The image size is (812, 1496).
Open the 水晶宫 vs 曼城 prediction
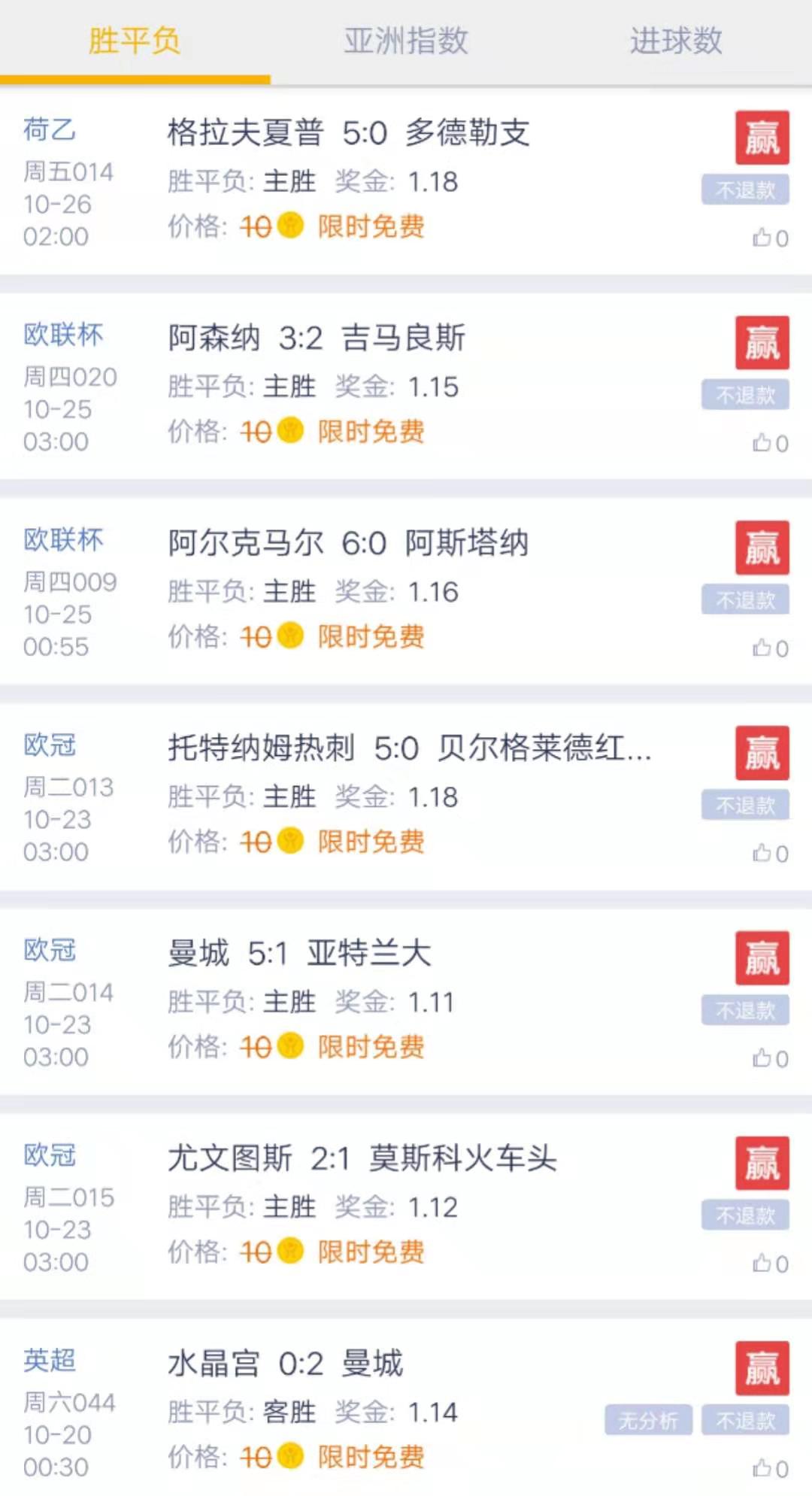pyautogui.click(x=286, y=1364)
